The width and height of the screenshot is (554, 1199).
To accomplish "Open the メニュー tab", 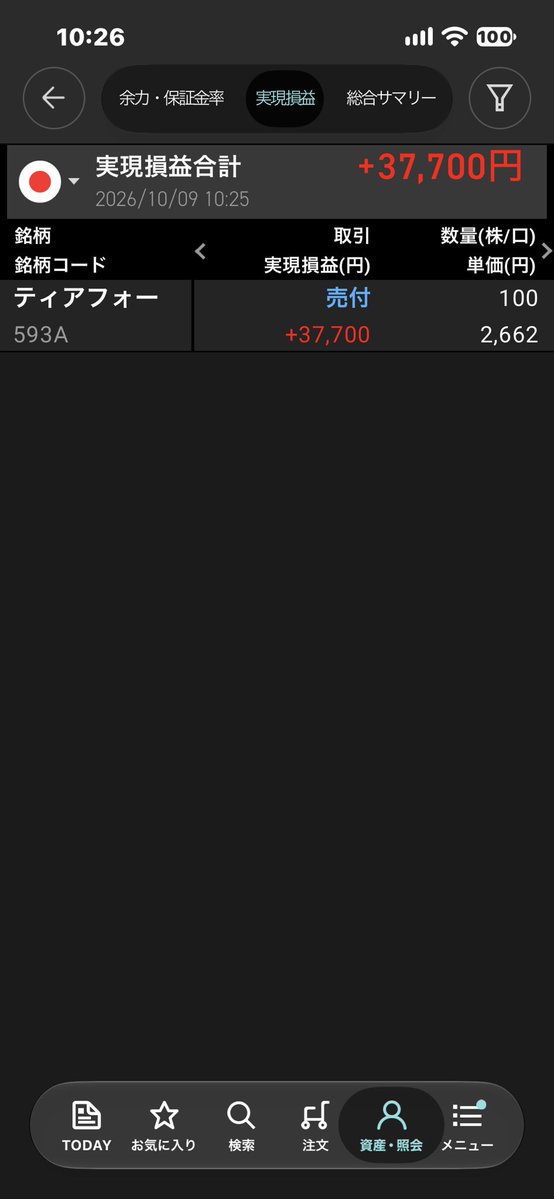I will coord(468,1126).
